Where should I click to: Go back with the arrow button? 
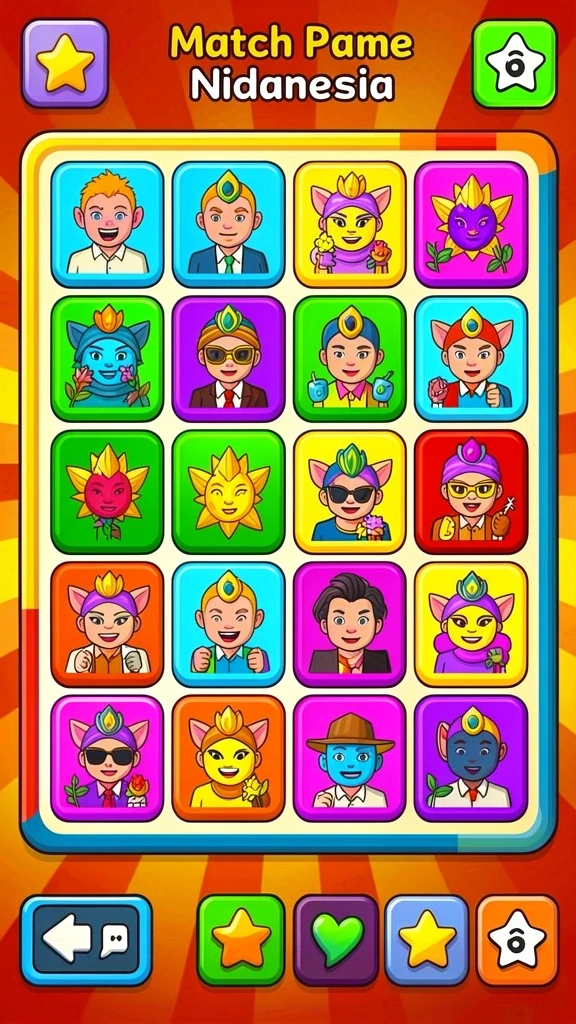[86, 940]
